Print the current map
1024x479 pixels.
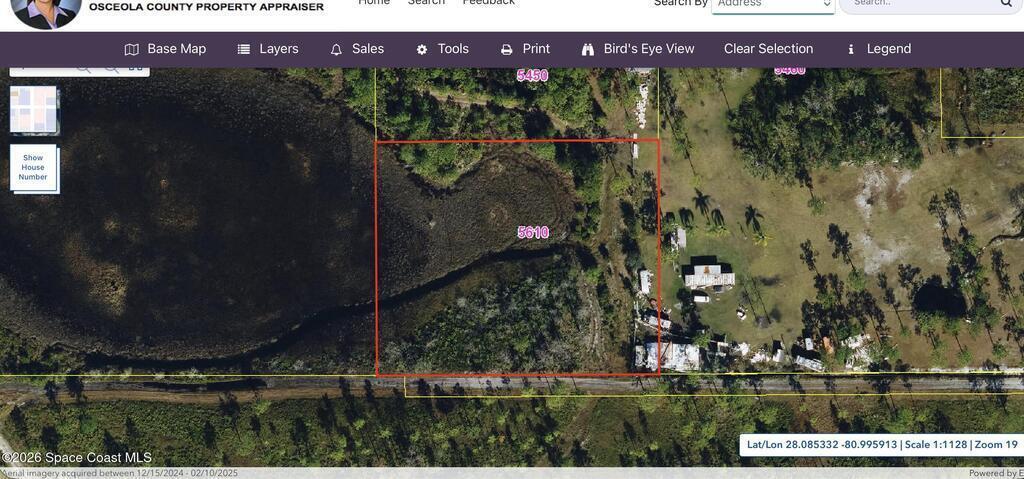click(525, 49)
